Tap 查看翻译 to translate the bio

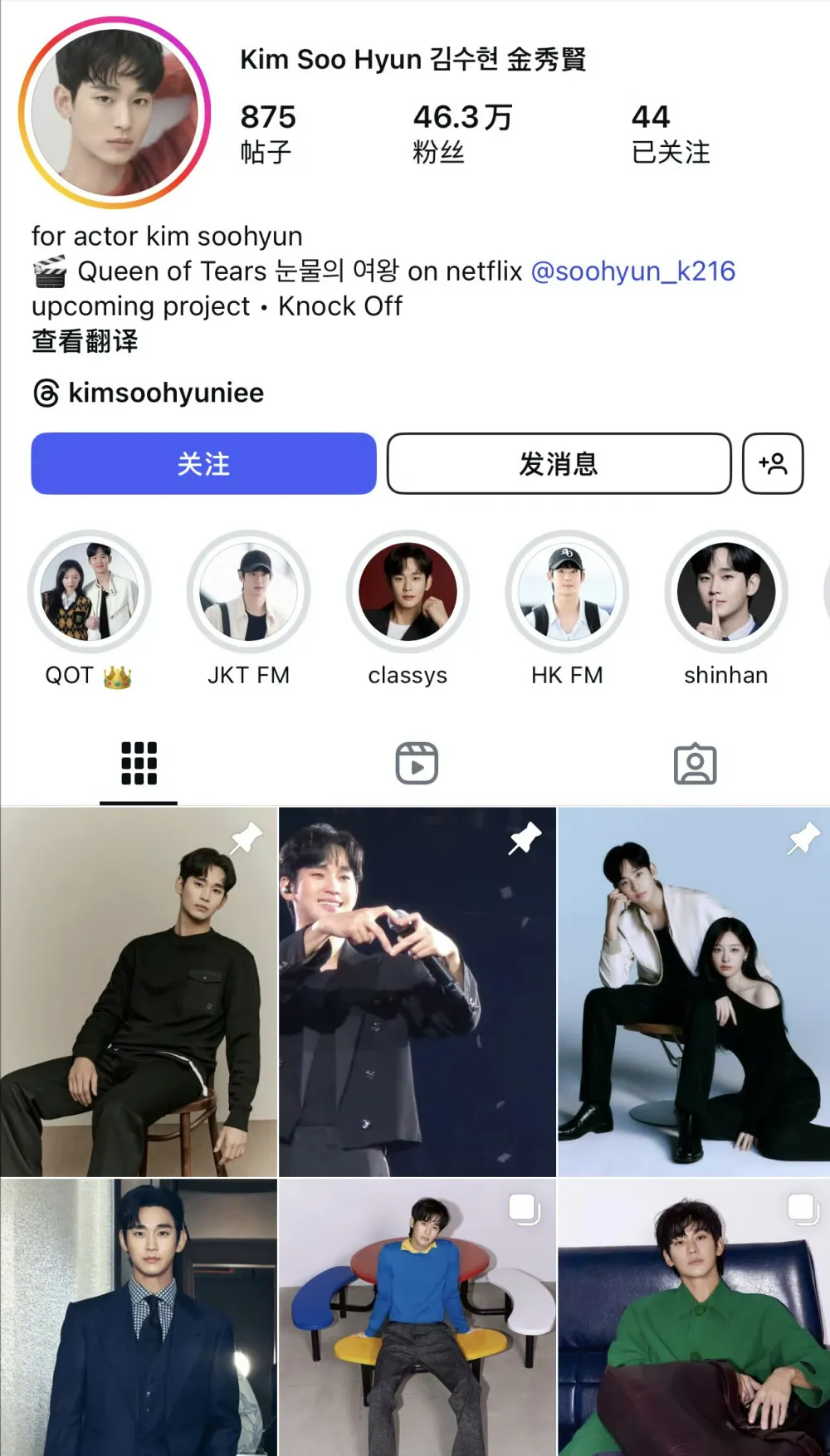(85, 341)
